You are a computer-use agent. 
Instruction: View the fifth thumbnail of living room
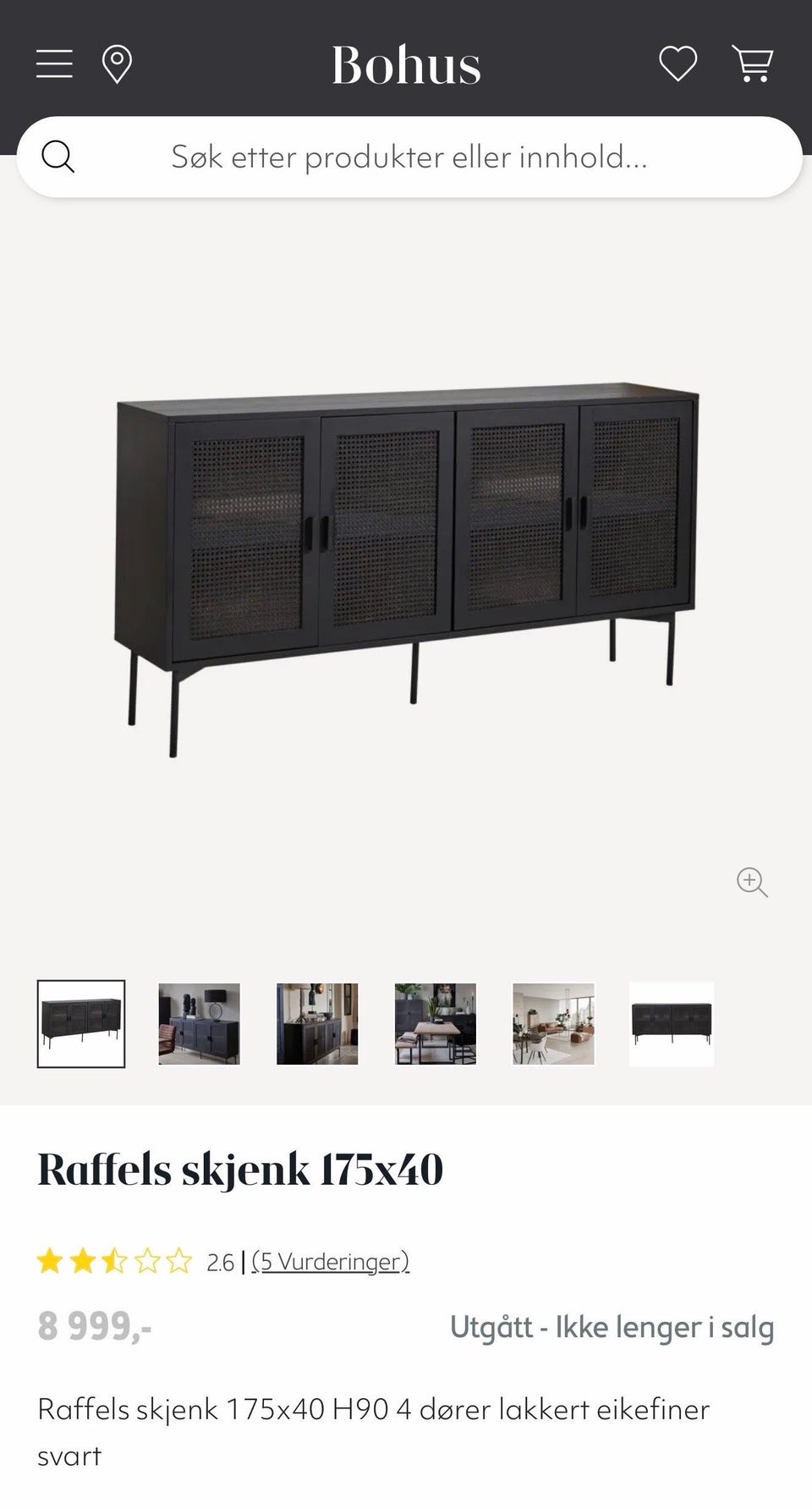click(x=553, y=1023)
